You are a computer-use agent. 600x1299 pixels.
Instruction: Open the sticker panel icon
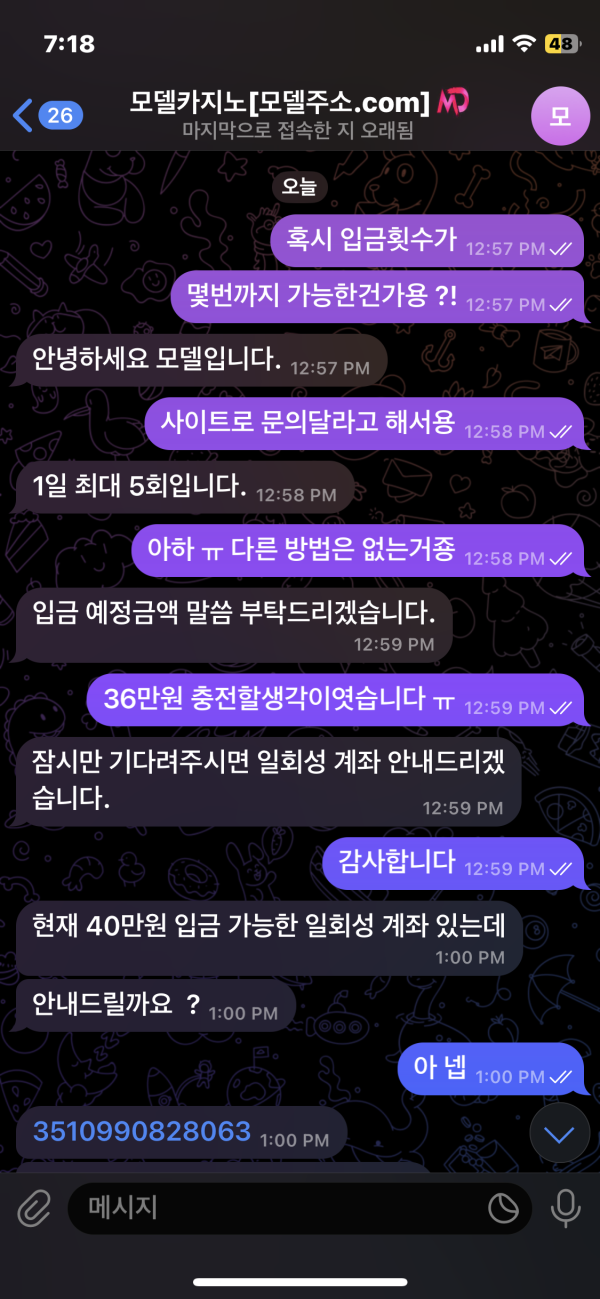(x=503, y=1209)
